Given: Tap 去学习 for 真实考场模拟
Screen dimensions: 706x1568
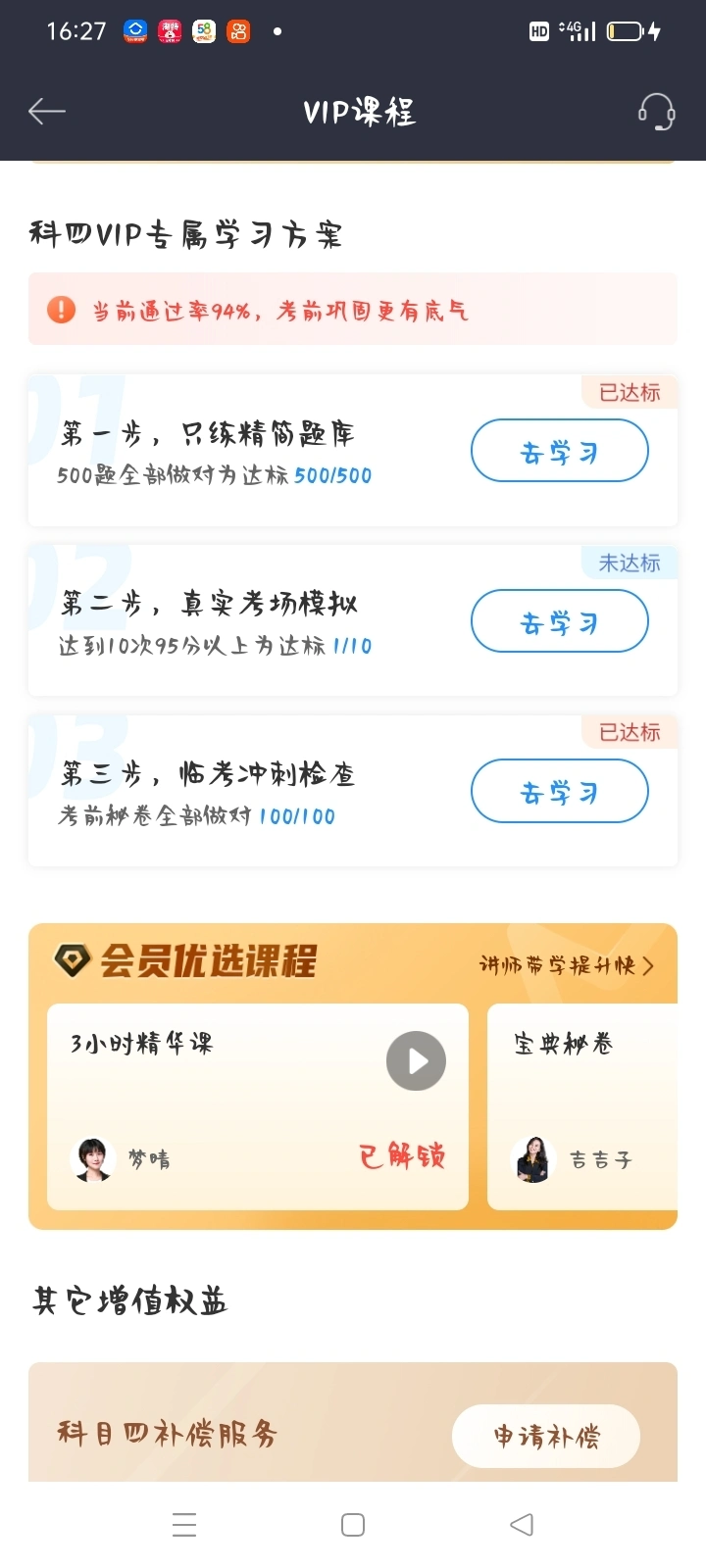Looking at the screenshot, I should 559,621.
